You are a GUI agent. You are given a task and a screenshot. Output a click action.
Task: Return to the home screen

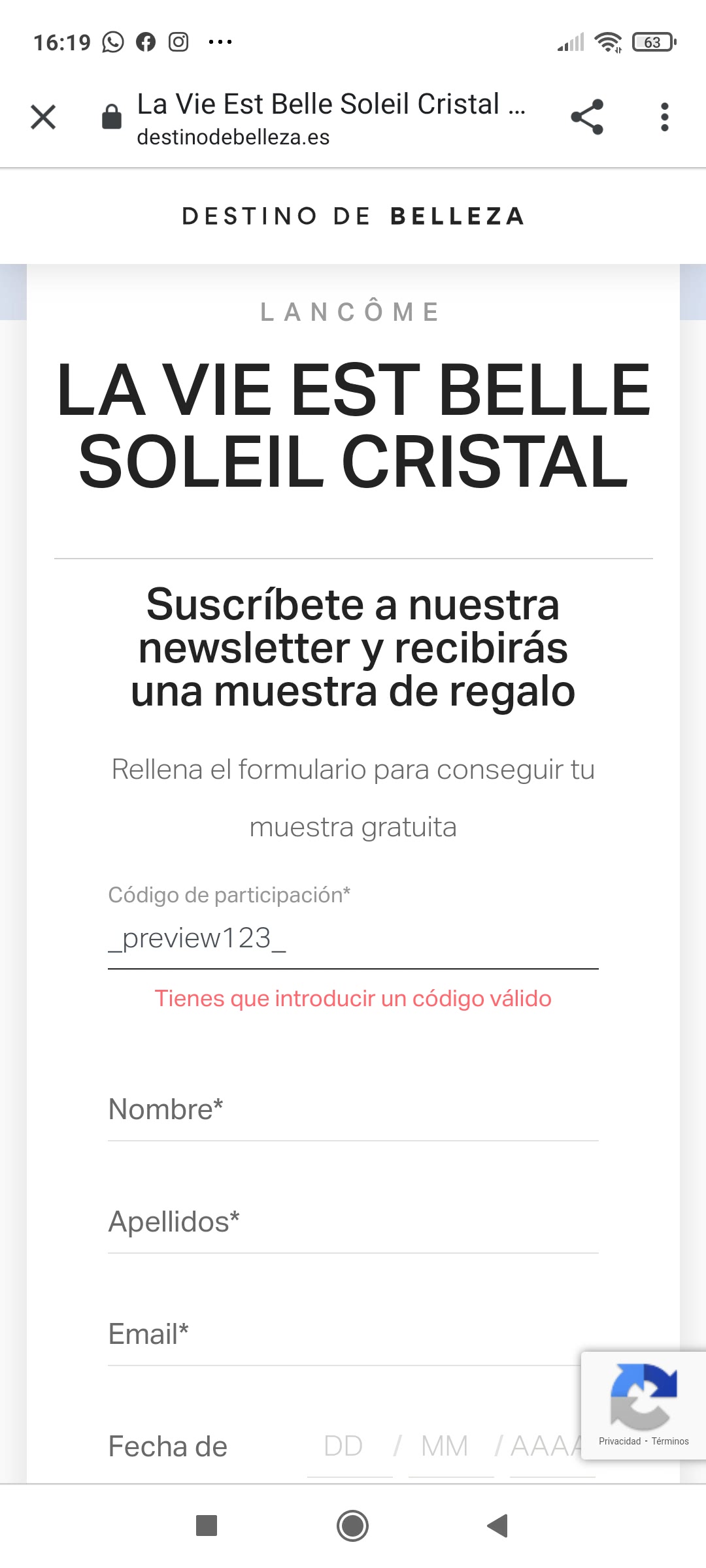coord(353,1526)
